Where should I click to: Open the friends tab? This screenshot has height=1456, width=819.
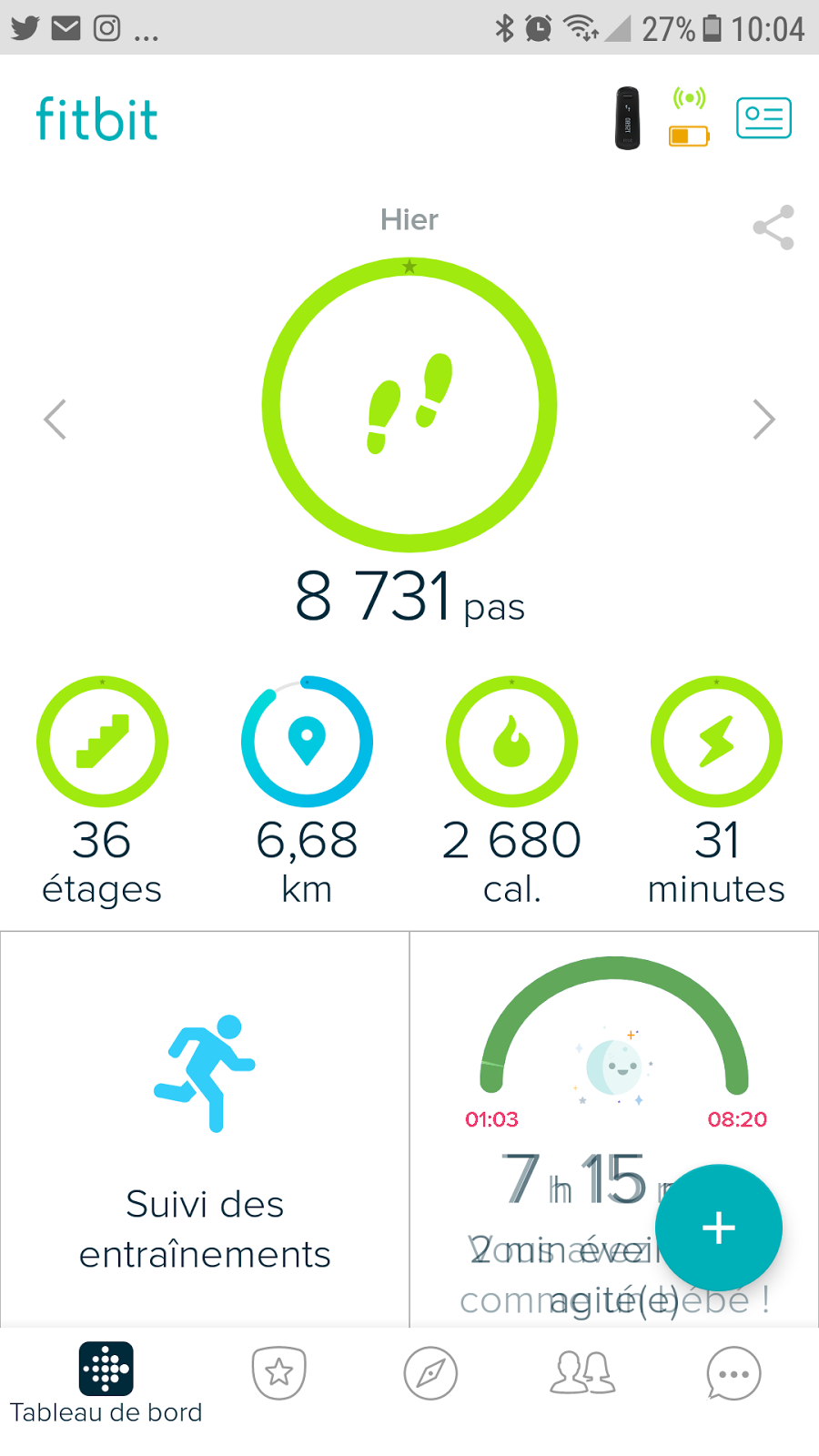point(582,1372)
